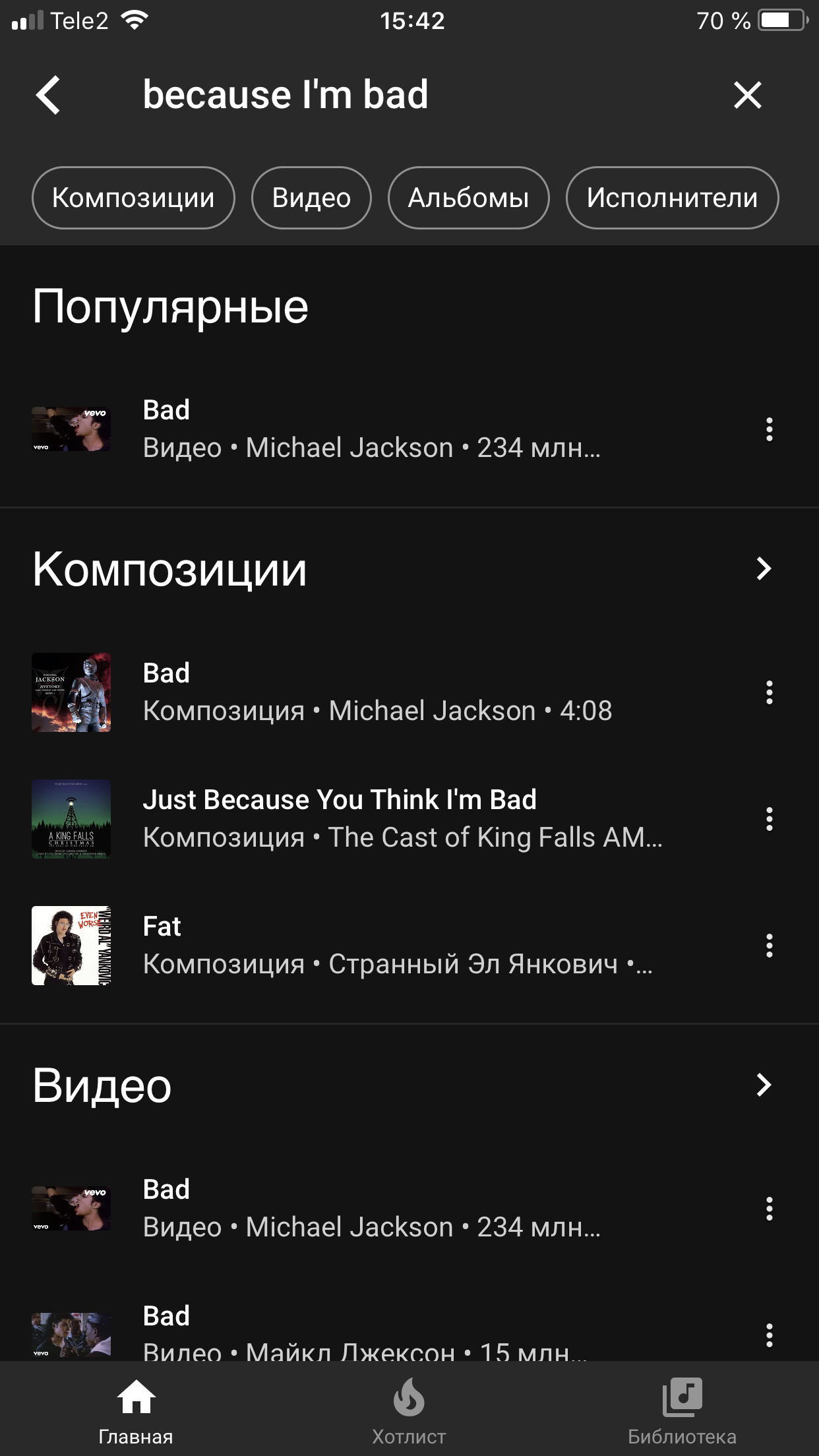
Task: Filter results by Исполнители chip
Action: (x=672, y=198)
